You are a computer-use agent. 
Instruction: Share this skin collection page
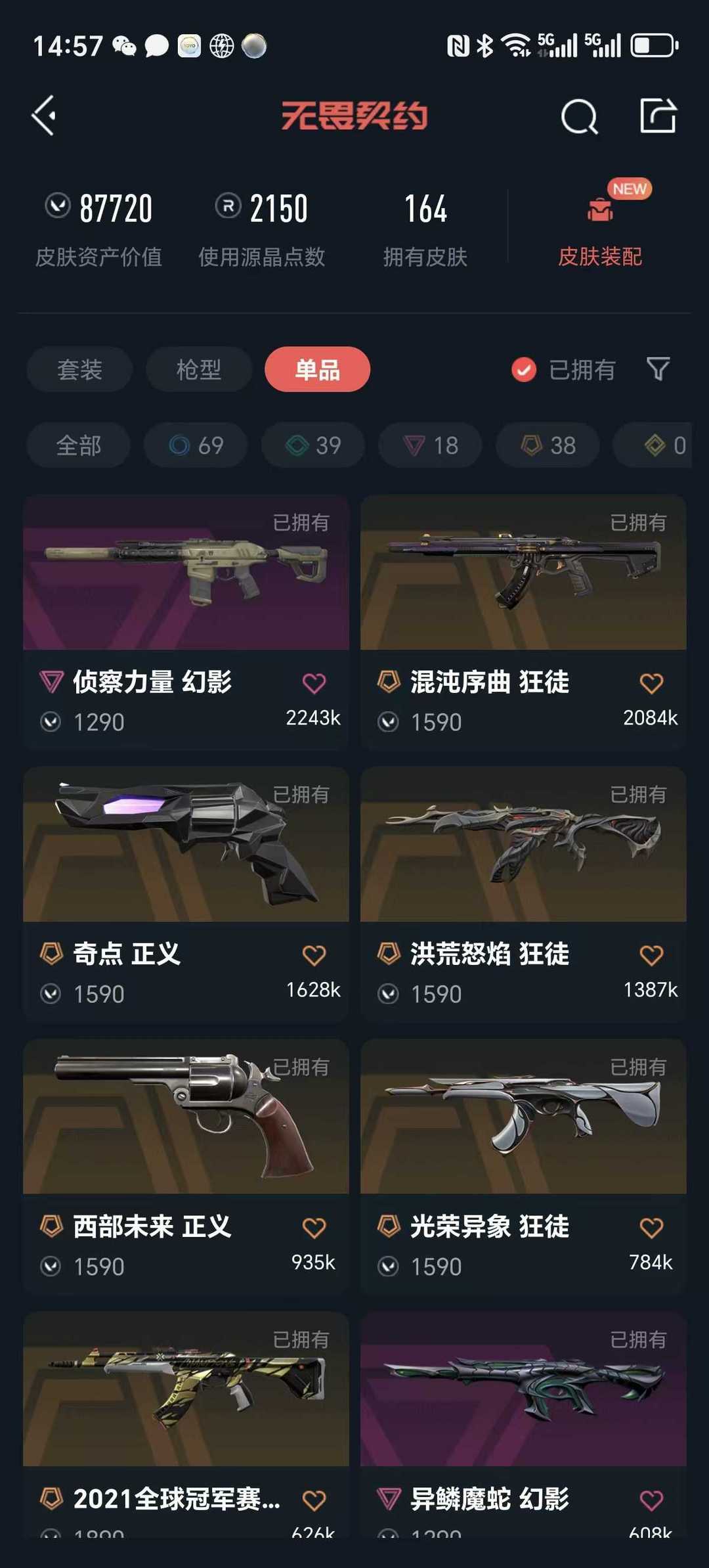pos(658,116)
